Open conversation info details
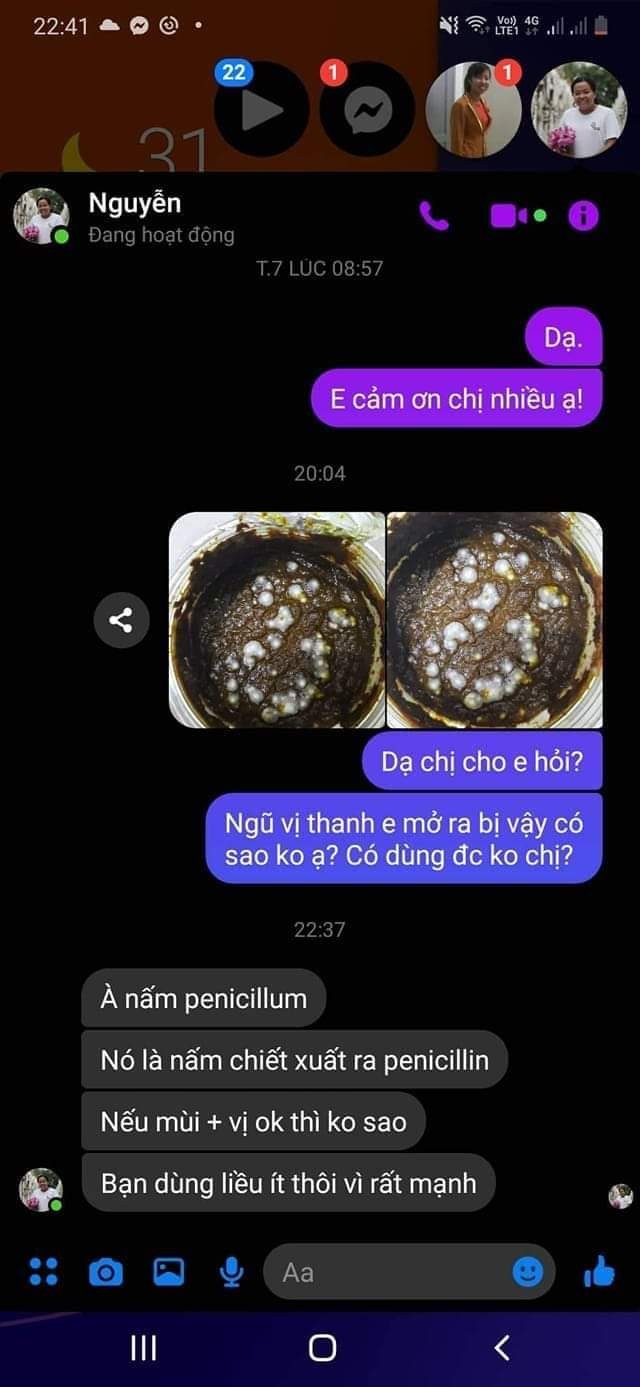Viewport: 640px width, 1387px height. [x=584, y=216]
